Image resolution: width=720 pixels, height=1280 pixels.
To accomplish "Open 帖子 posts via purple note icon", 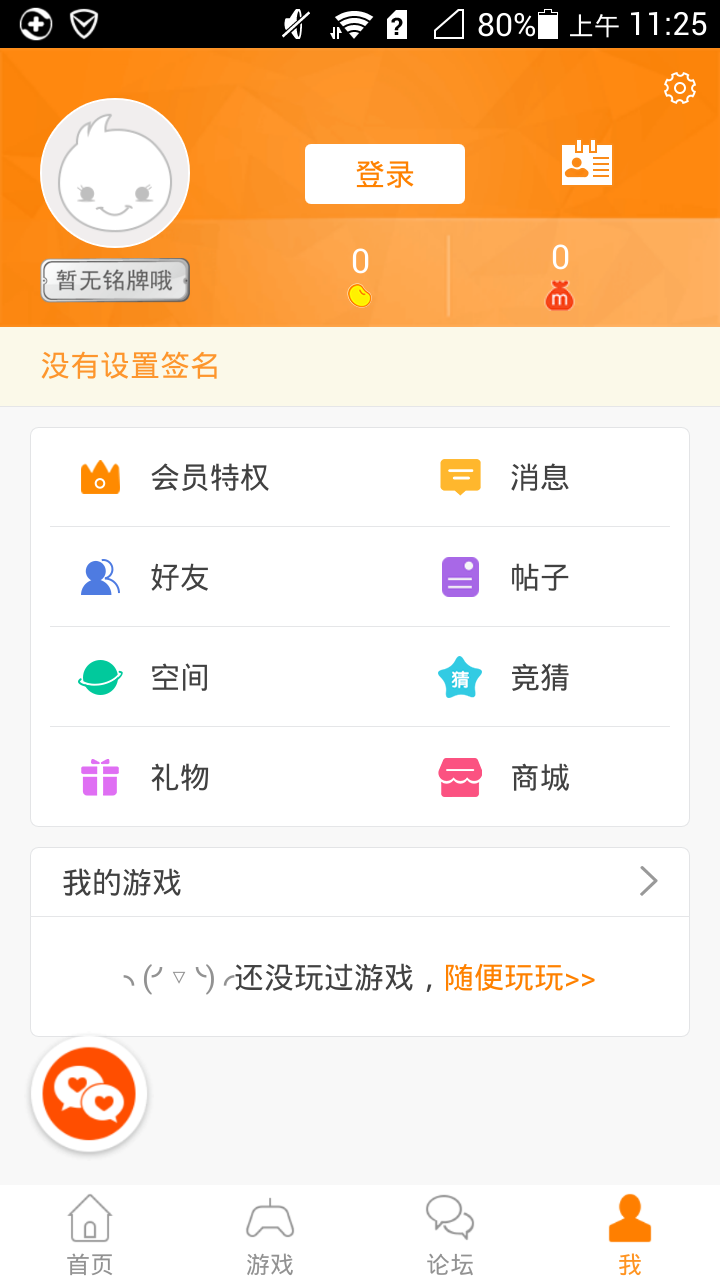I will pos(459,577).
